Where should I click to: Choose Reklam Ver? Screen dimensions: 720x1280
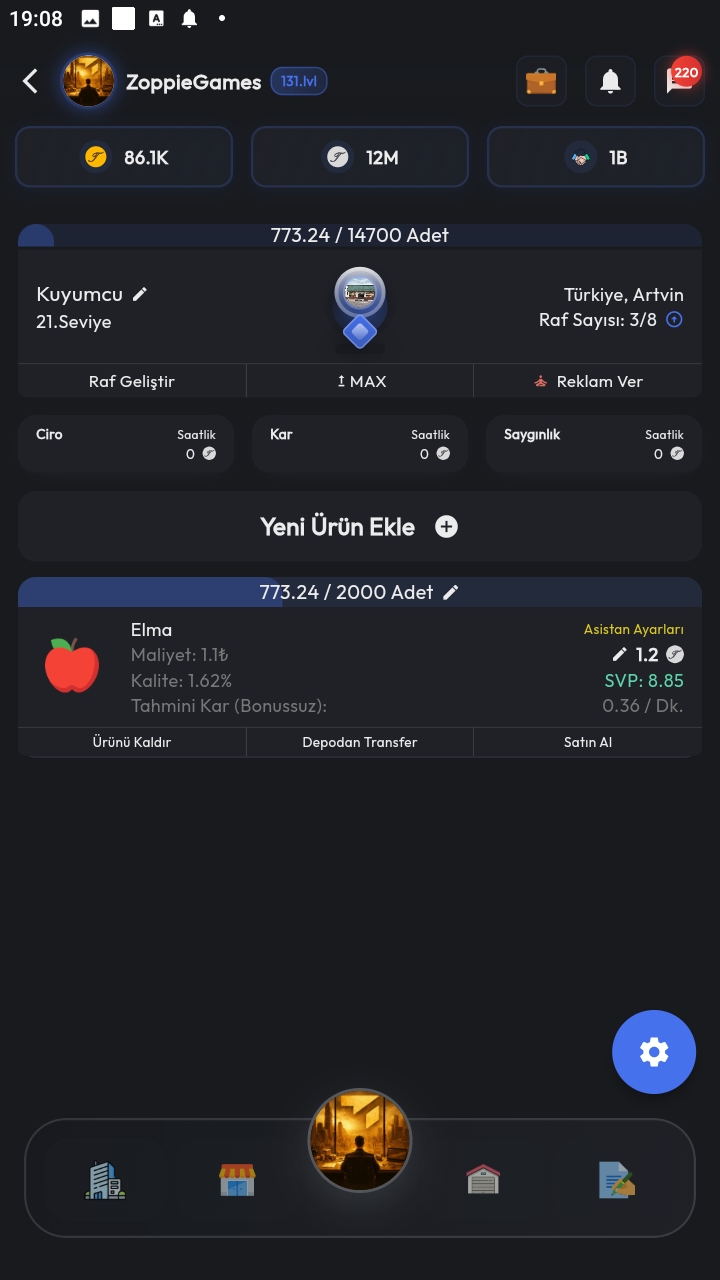point(588,381)
